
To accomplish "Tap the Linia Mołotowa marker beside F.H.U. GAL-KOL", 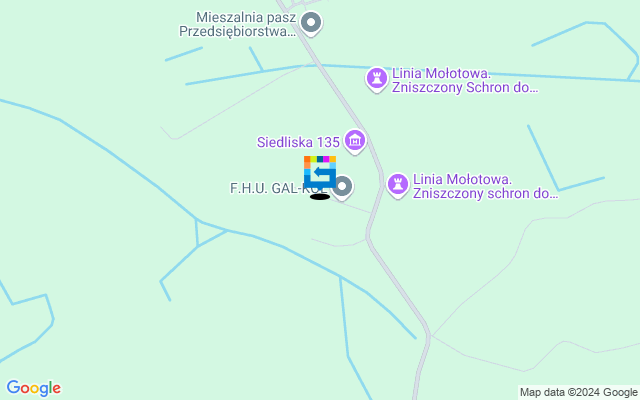I will [x=398, y=184].
